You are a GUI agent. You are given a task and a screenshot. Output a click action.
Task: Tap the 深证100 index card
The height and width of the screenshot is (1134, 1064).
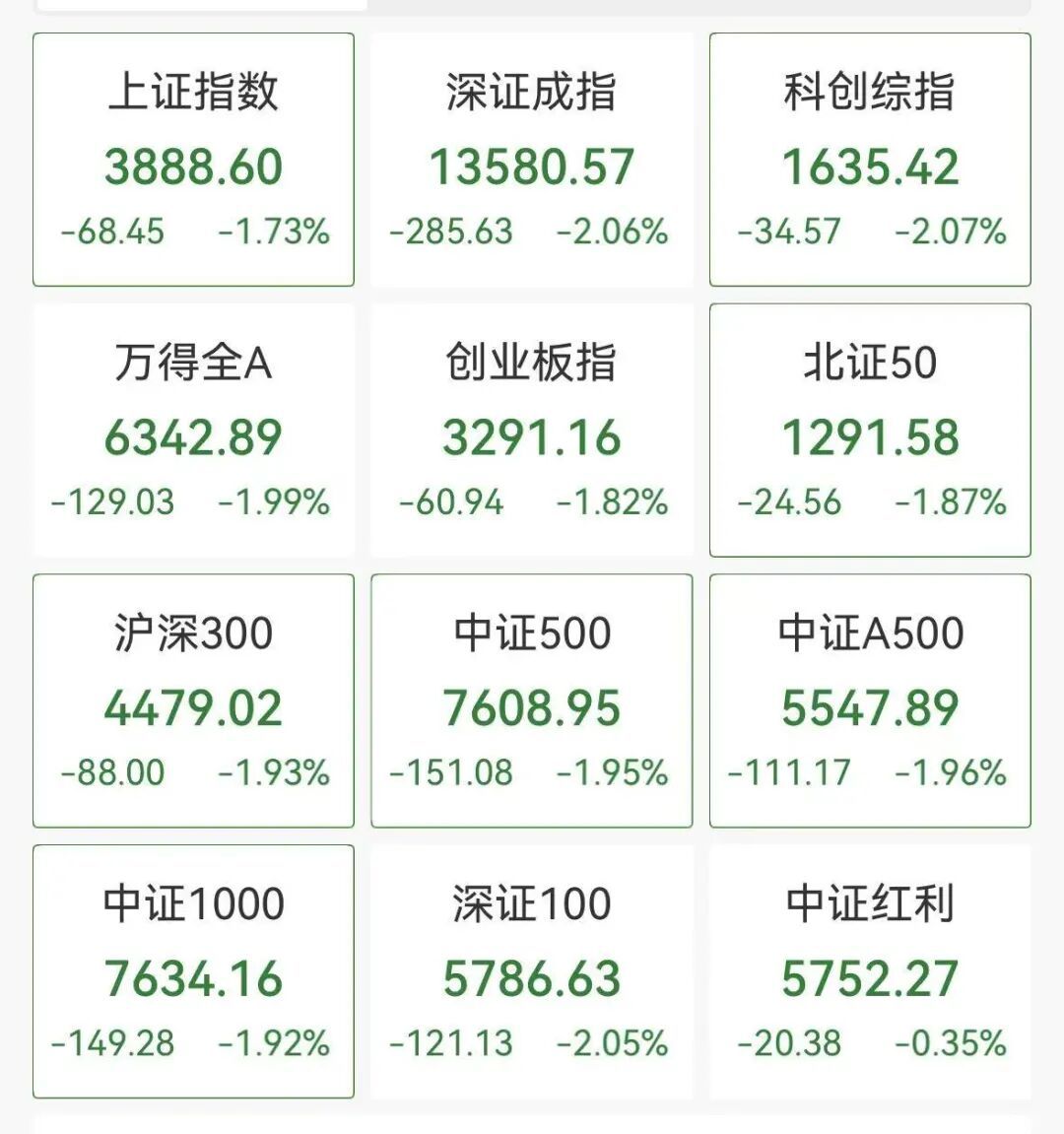point(532,971)
